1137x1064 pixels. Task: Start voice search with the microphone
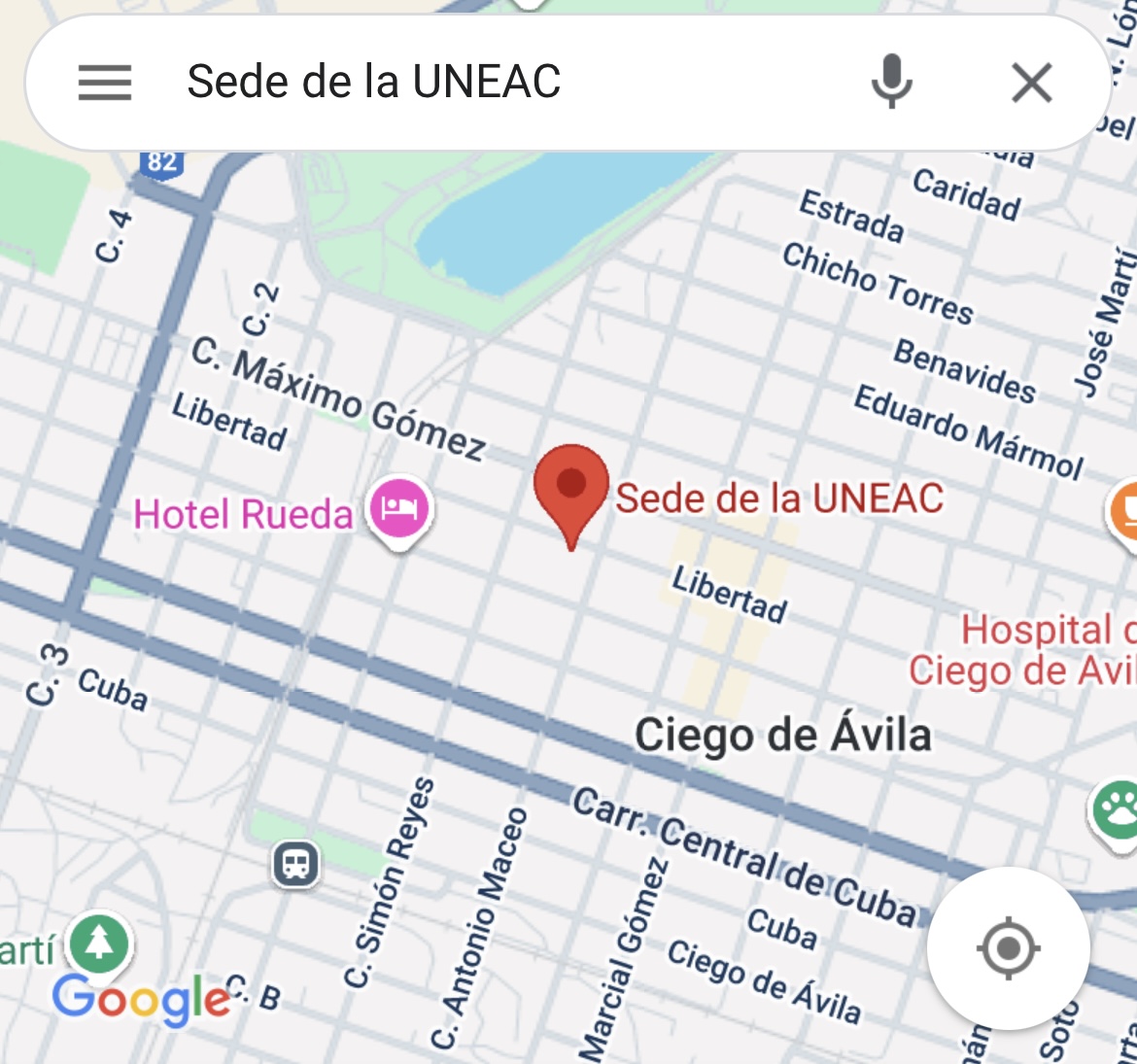click(x=891, y=82)
